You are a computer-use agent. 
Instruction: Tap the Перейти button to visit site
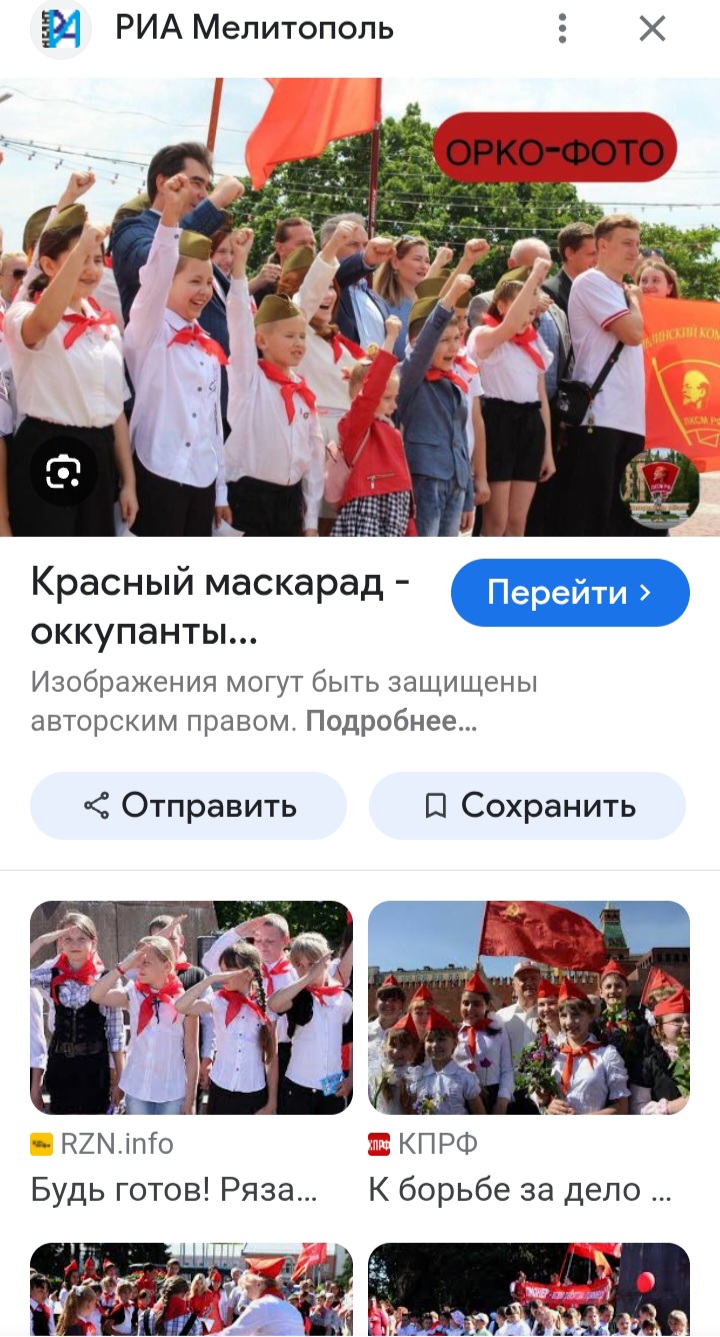click(x=570, y=593)
